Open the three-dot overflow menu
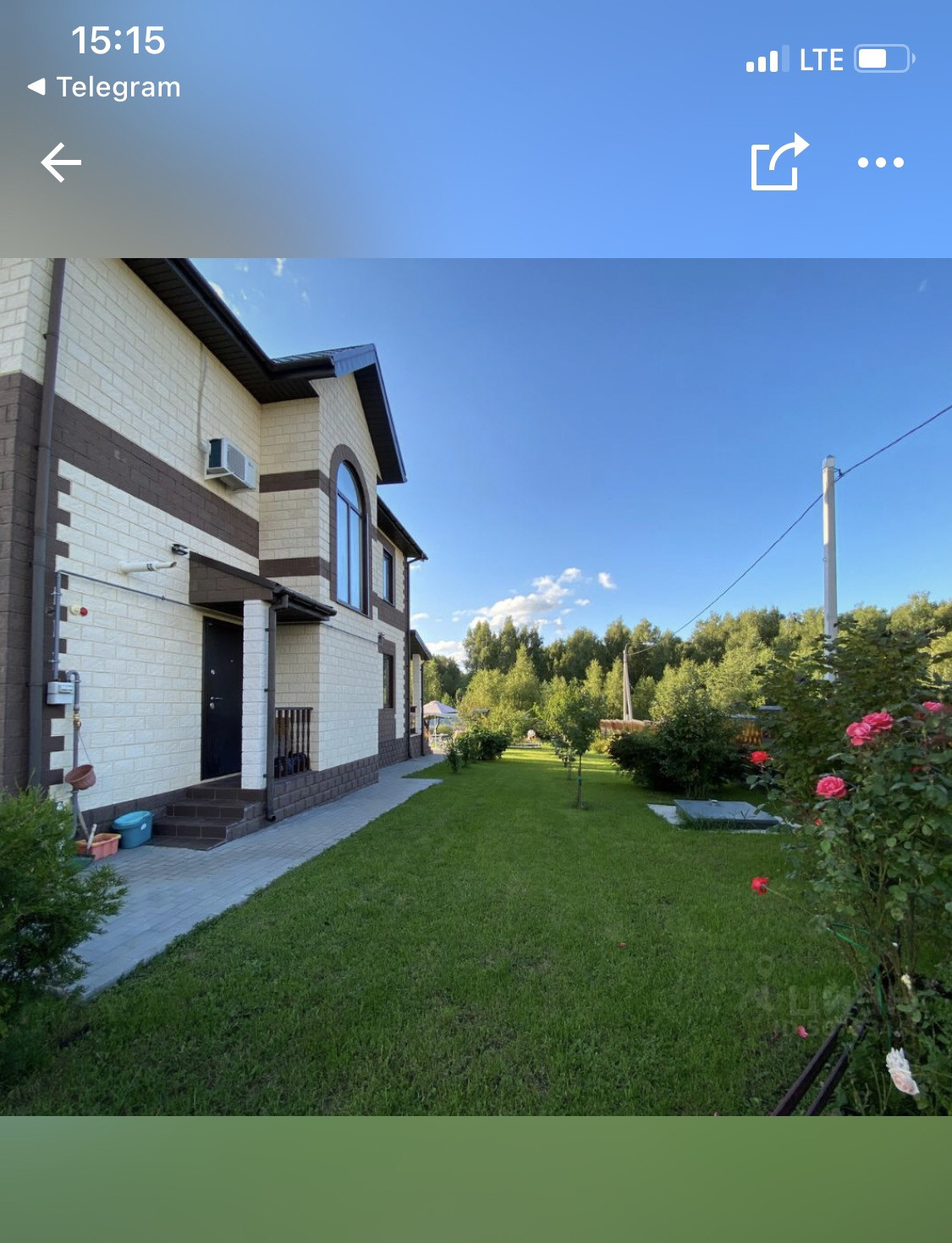Screen dimensions: 952x1243 click(880, 162)
